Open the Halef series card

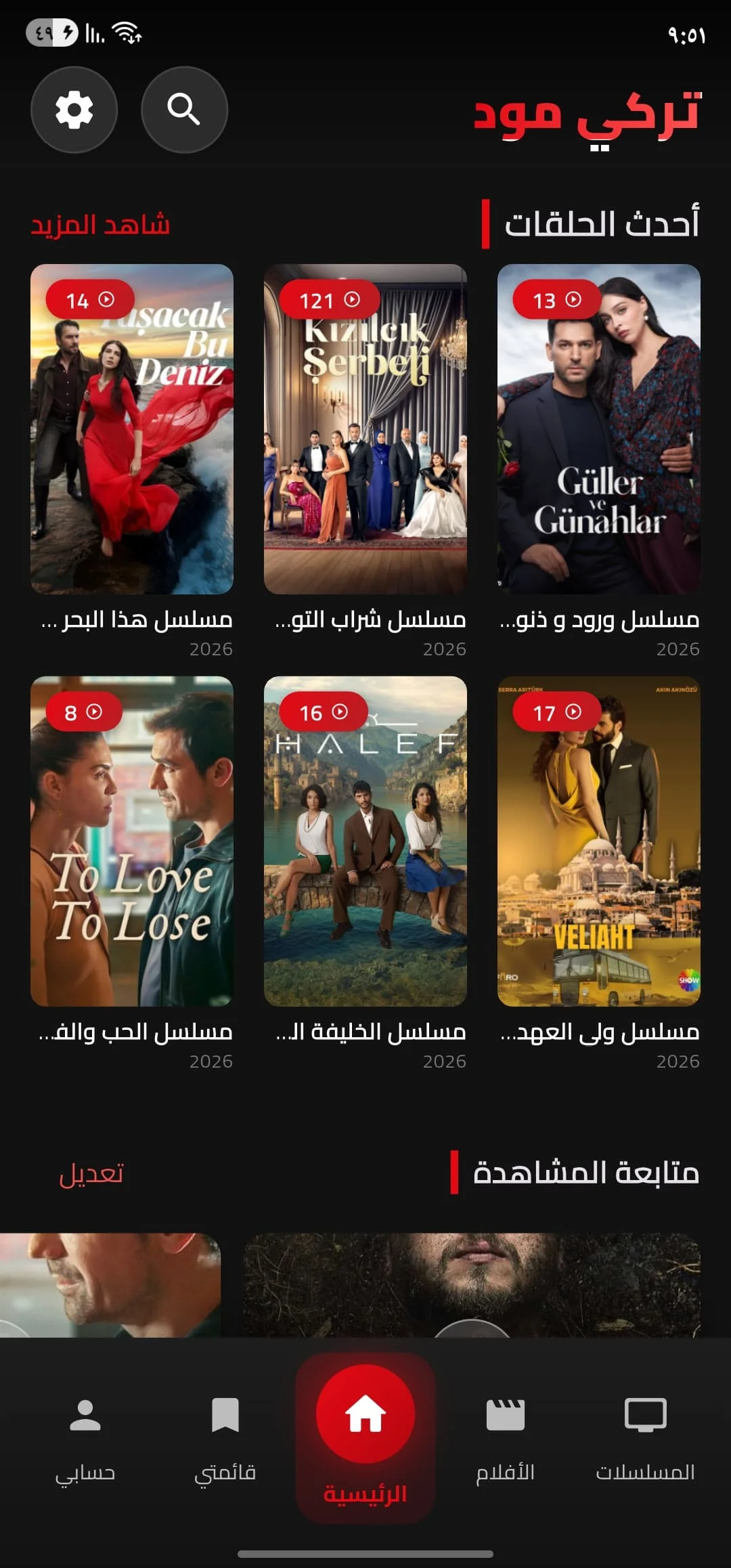[x=365, y=841]
